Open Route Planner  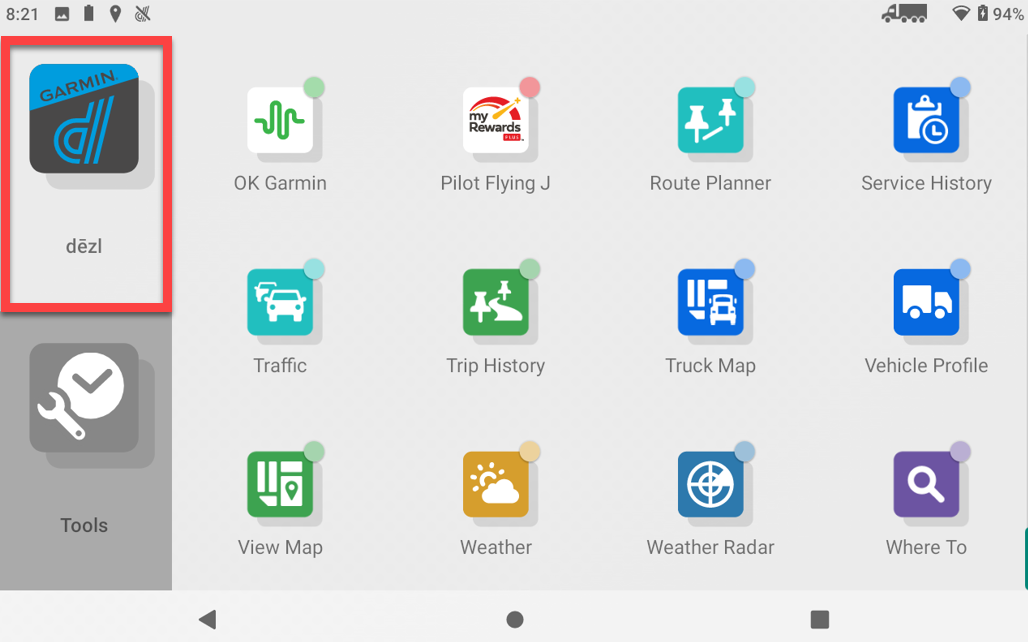pos(710,121)
